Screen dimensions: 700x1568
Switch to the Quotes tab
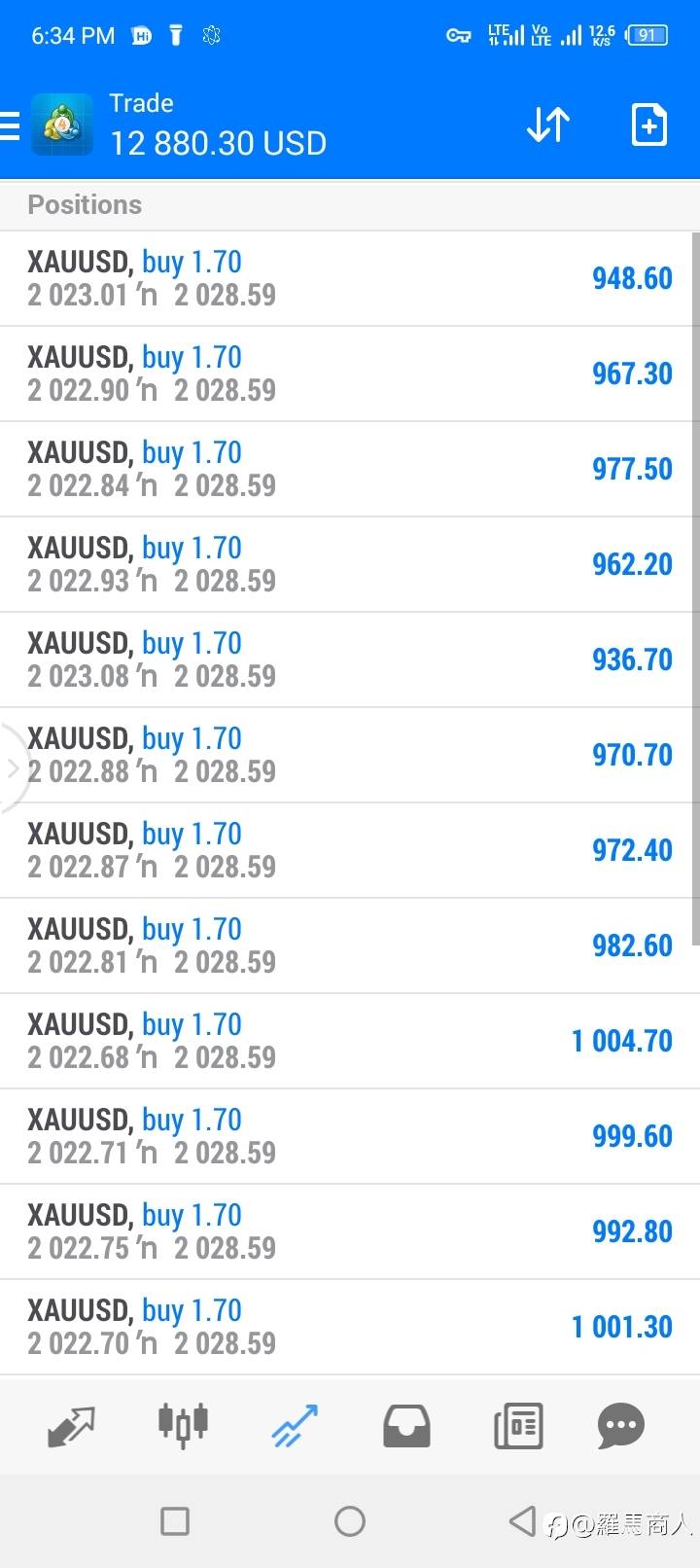pyautogui.click(x=72, y=1426)
